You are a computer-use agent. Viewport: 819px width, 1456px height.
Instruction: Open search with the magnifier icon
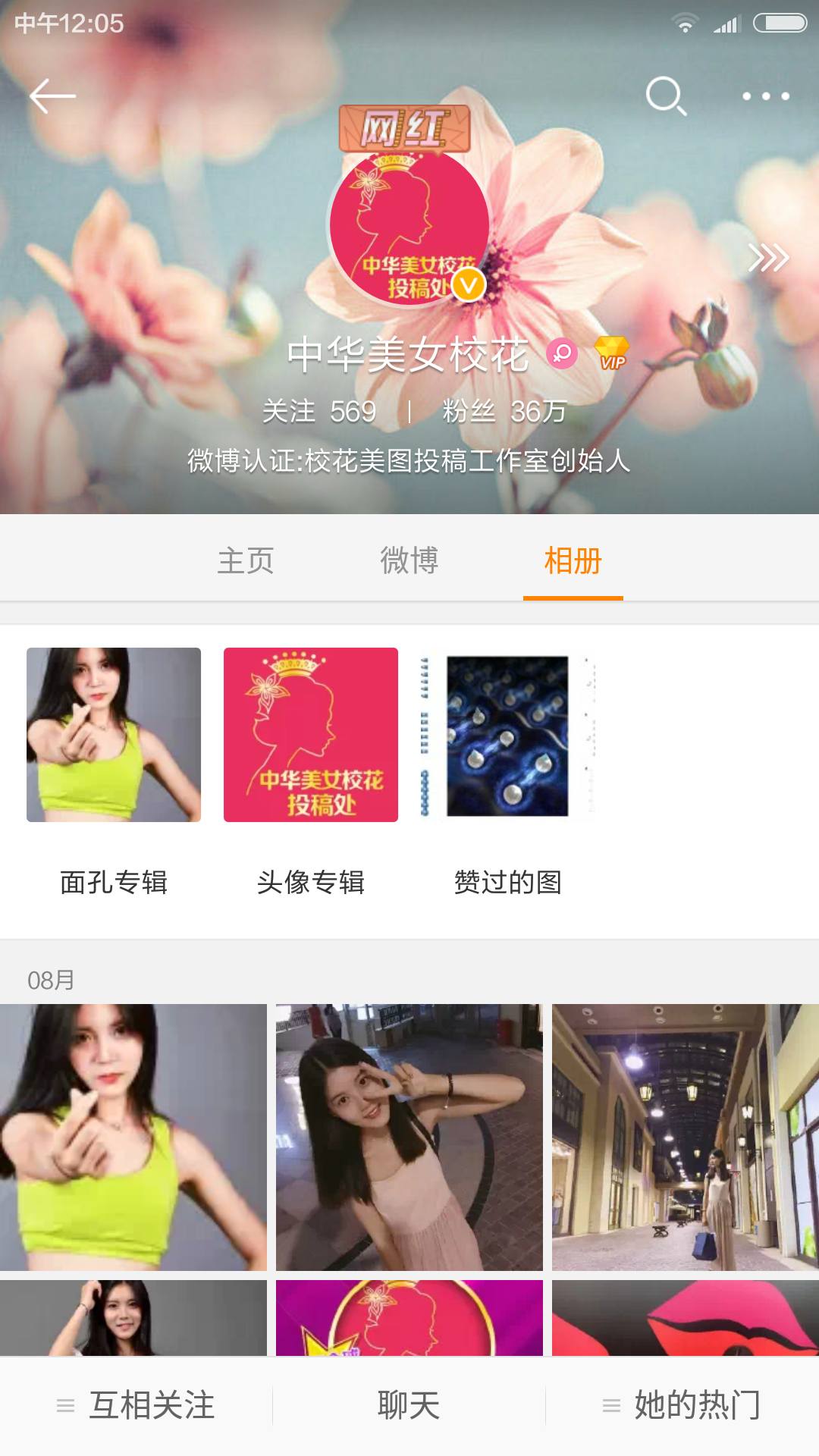tap(666, 94)
